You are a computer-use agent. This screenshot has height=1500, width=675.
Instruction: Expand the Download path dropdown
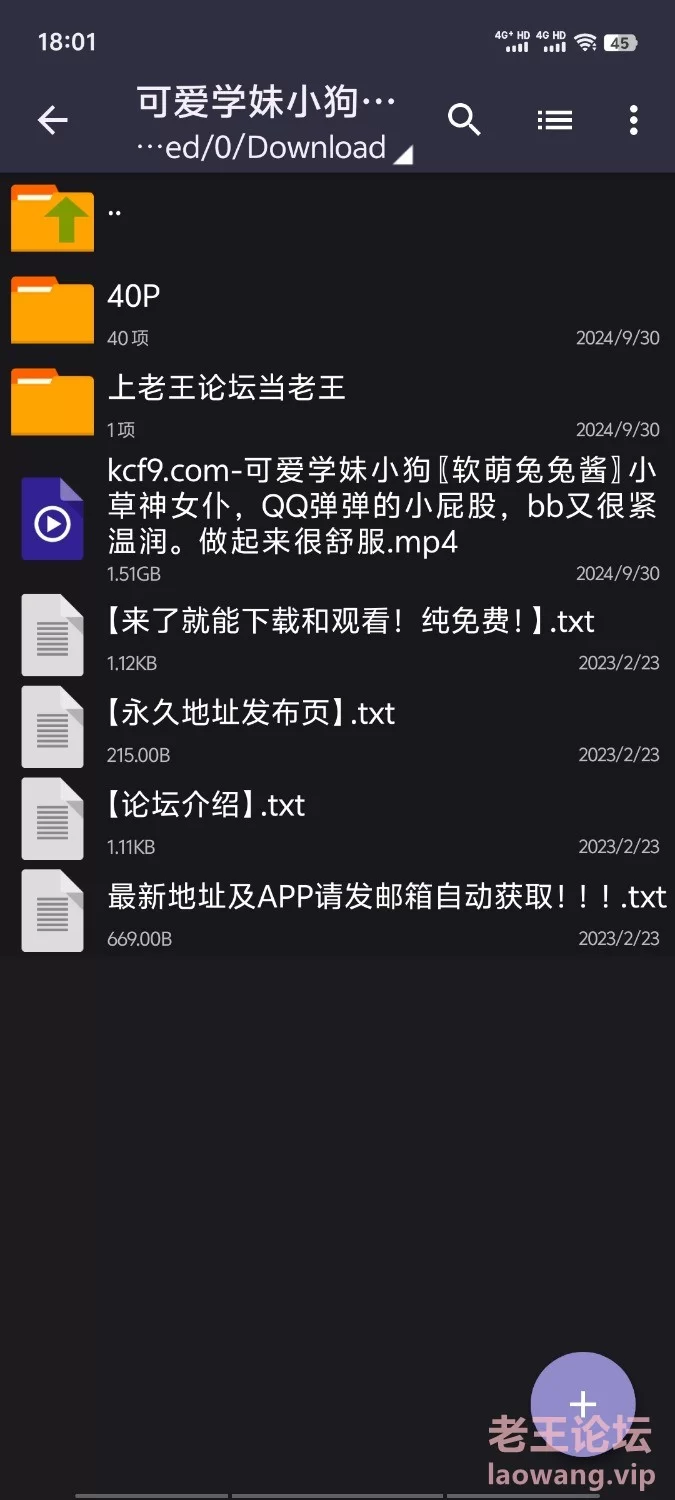(275, 148)
